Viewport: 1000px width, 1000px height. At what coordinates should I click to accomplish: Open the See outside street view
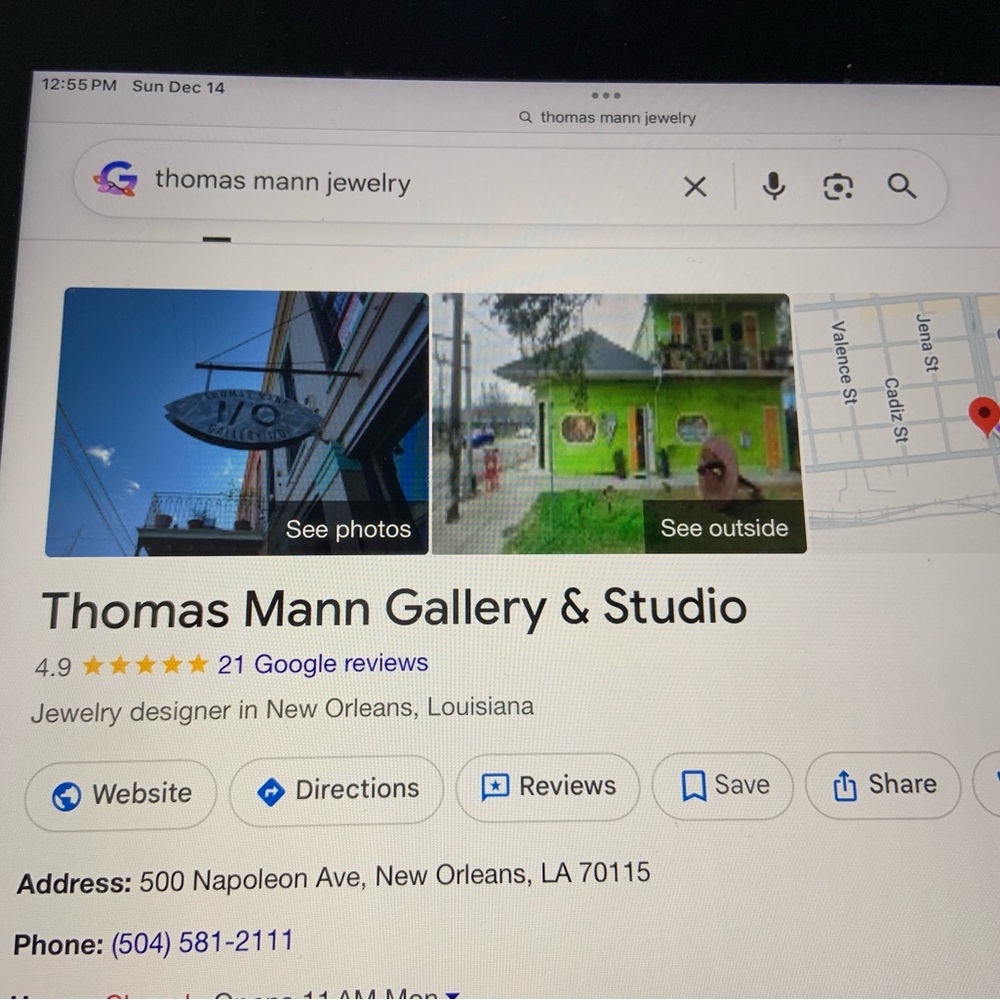618,424
